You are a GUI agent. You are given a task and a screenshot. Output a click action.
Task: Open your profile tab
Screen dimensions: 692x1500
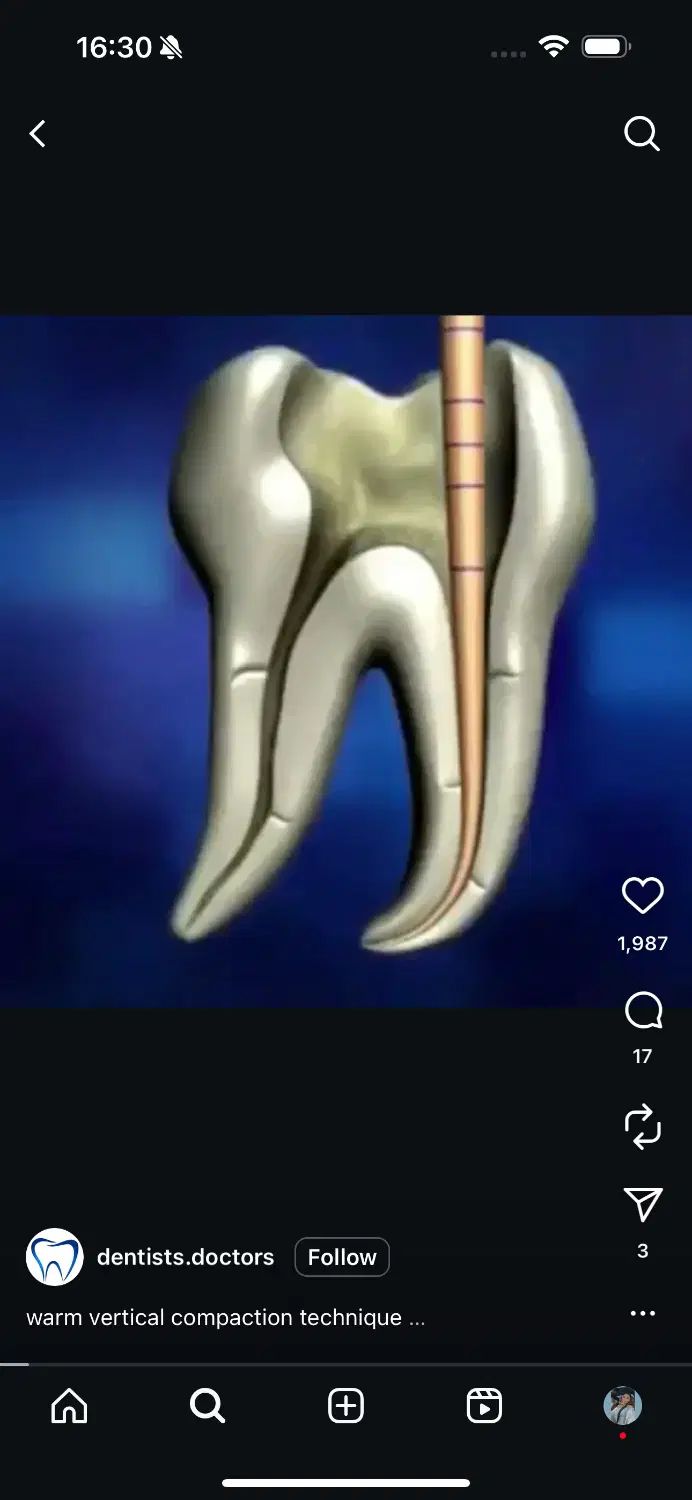[x=622, y=1406]
